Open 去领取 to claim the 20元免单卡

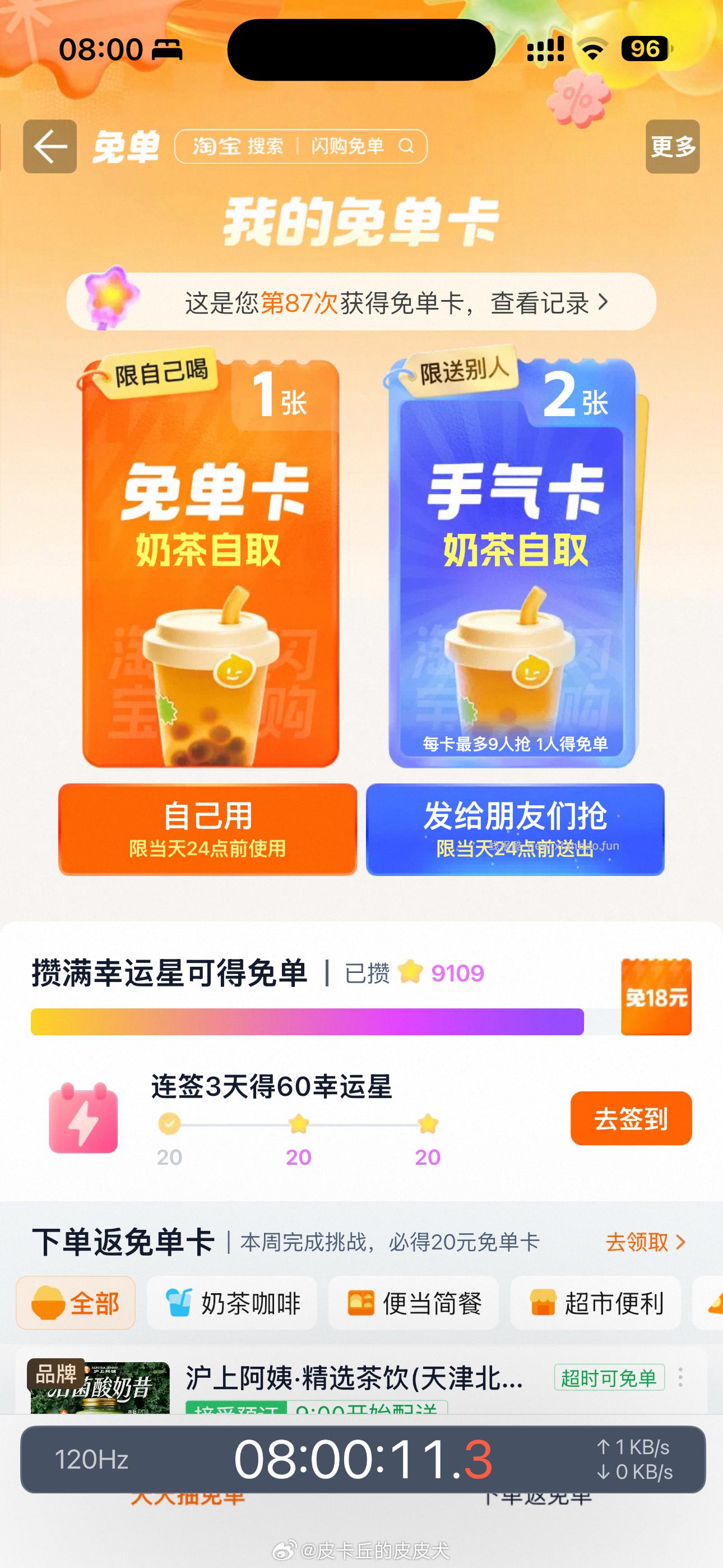[x=643, y=1243]
